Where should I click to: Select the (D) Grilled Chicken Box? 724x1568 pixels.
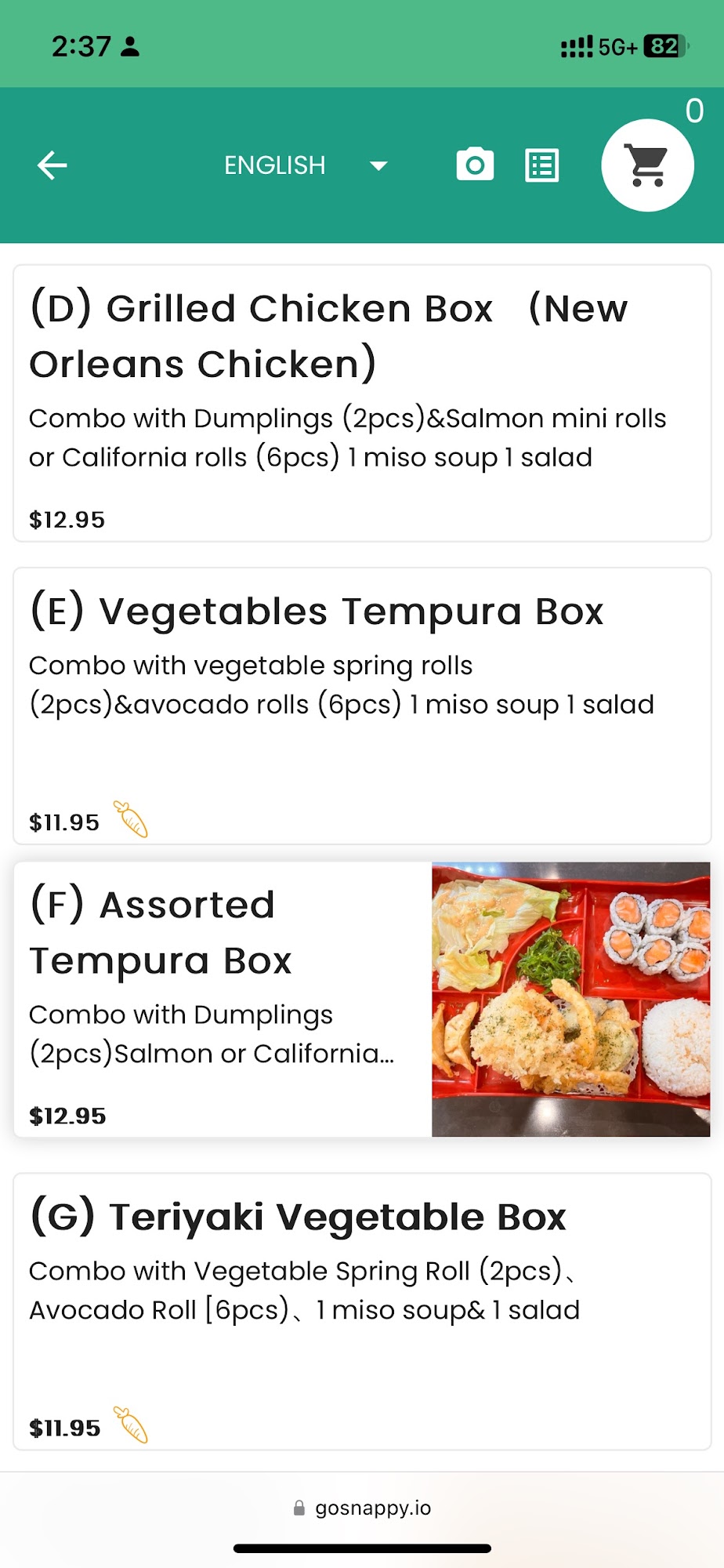coord(362,403)
